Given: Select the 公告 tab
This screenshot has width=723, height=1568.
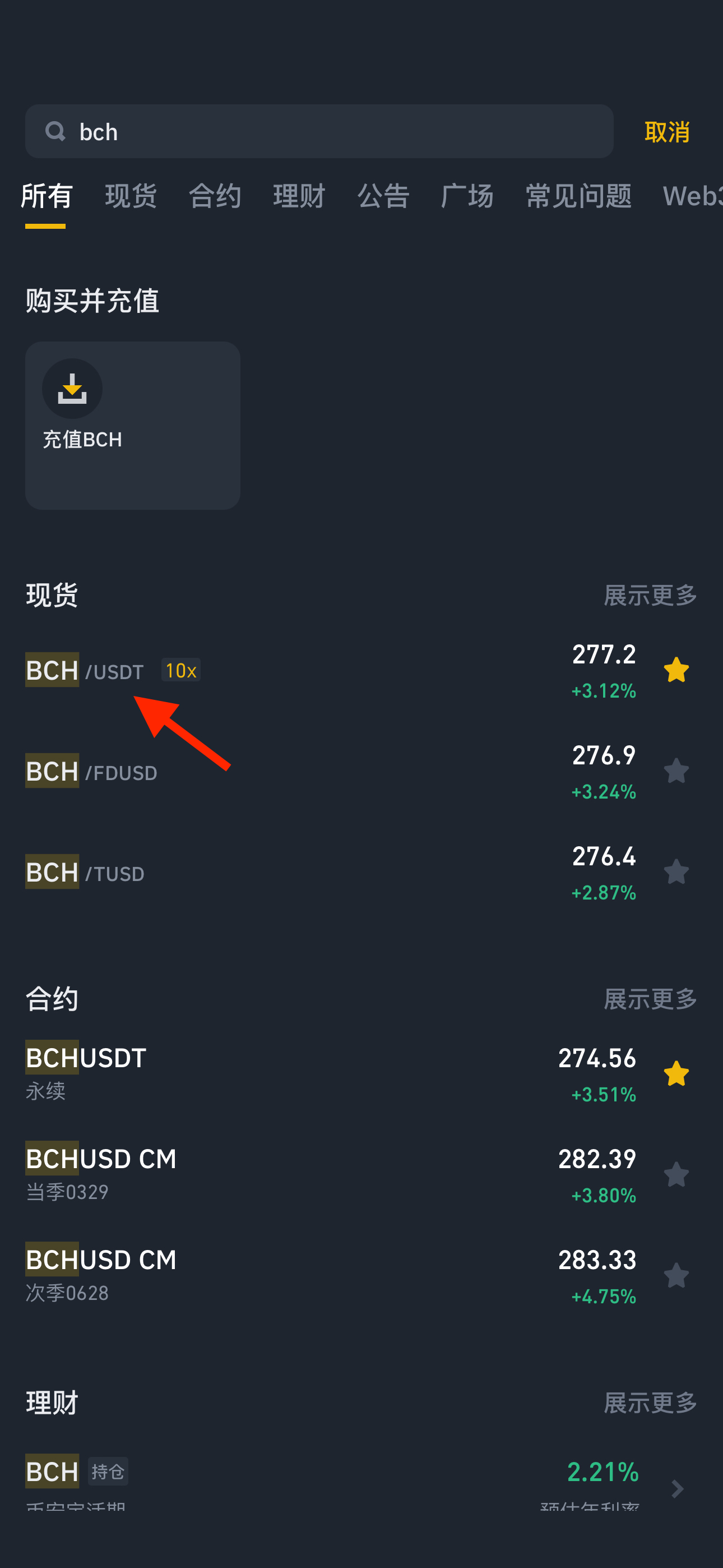Looking at the screenshot, I should pos(383,196).
